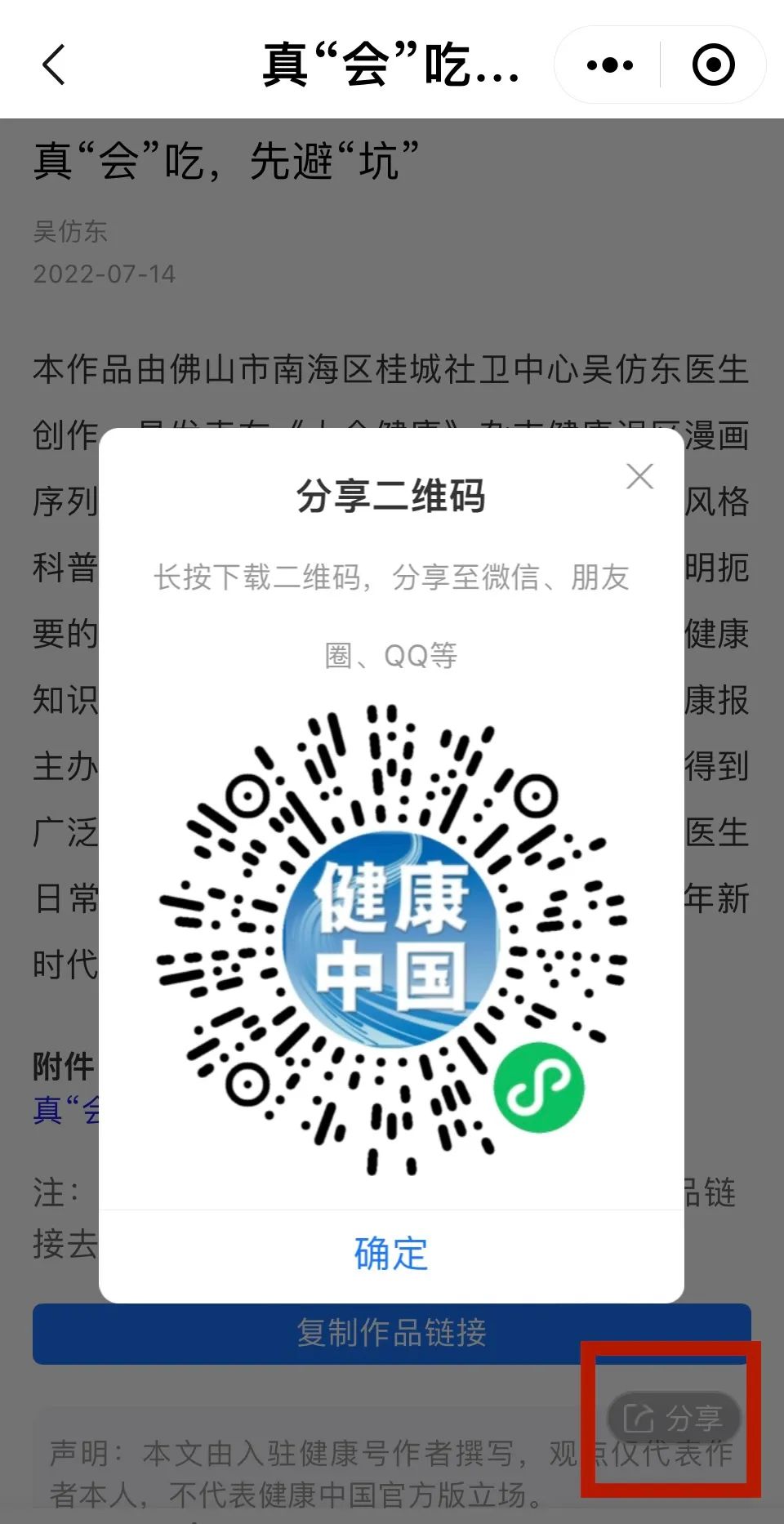The image size is (784, 1524).
Task: Tap the floating 分享 share button
Action: [x=673, y=1419]
